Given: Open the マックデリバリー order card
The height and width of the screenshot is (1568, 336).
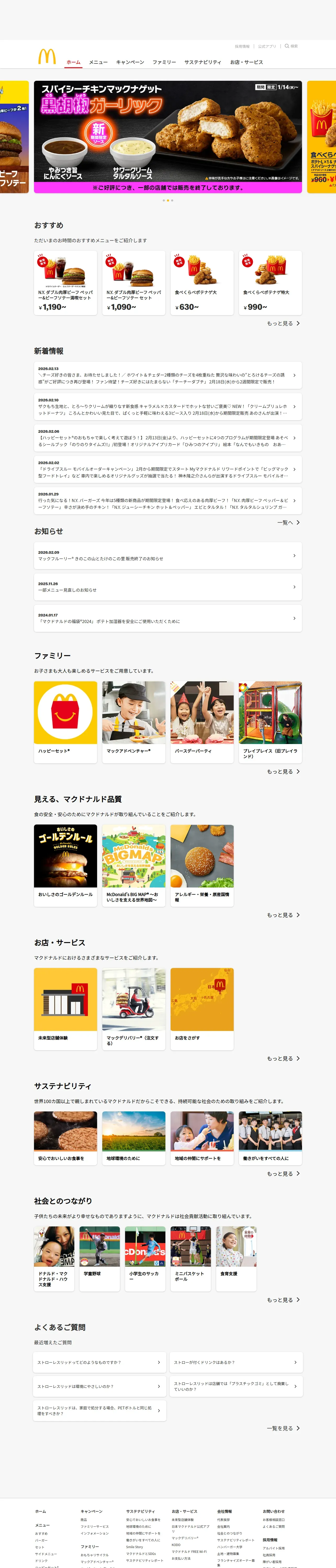Looking at the screenshot, I should click(133, 1008).
